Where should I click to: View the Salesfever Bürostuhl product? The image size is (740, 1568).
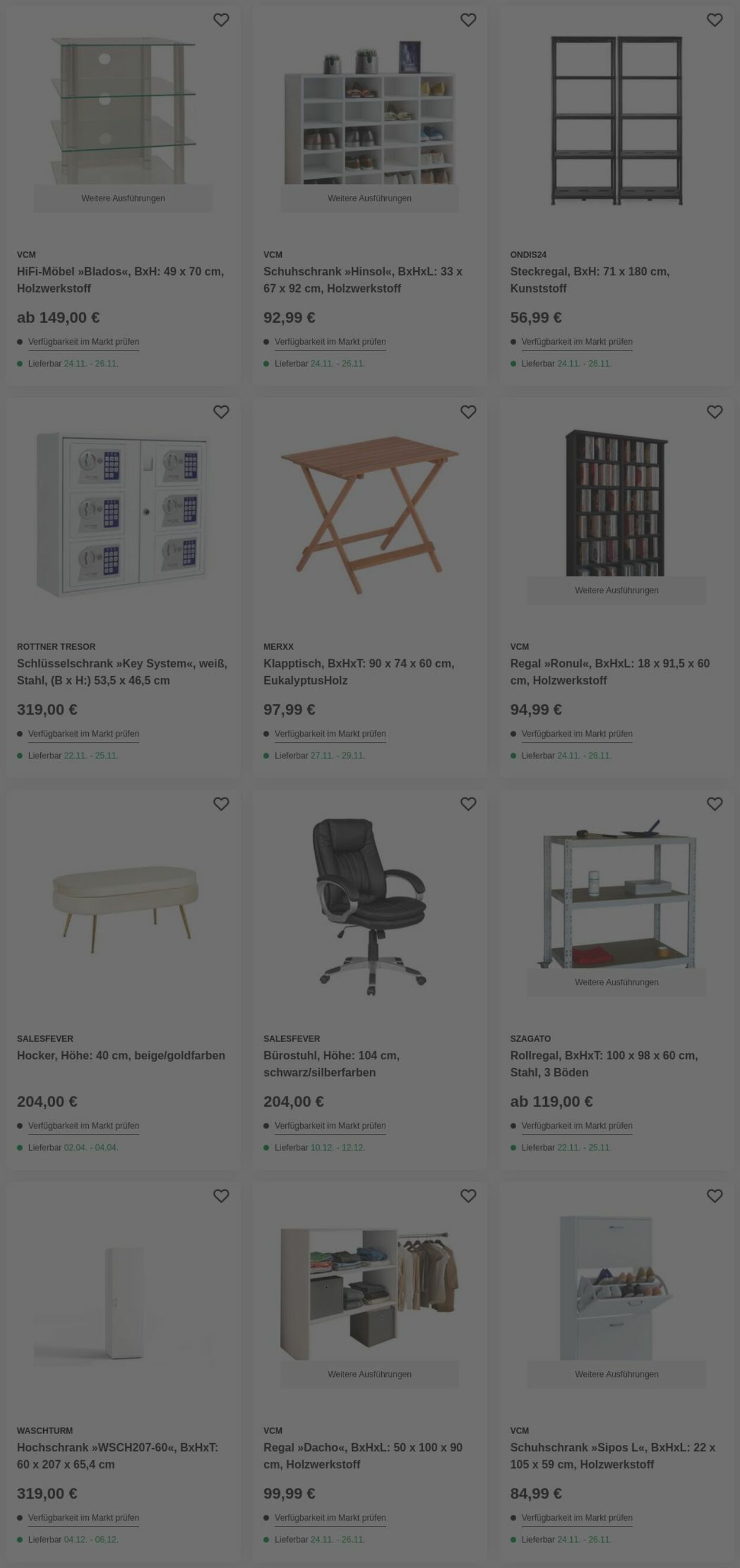pos(331,1063)
